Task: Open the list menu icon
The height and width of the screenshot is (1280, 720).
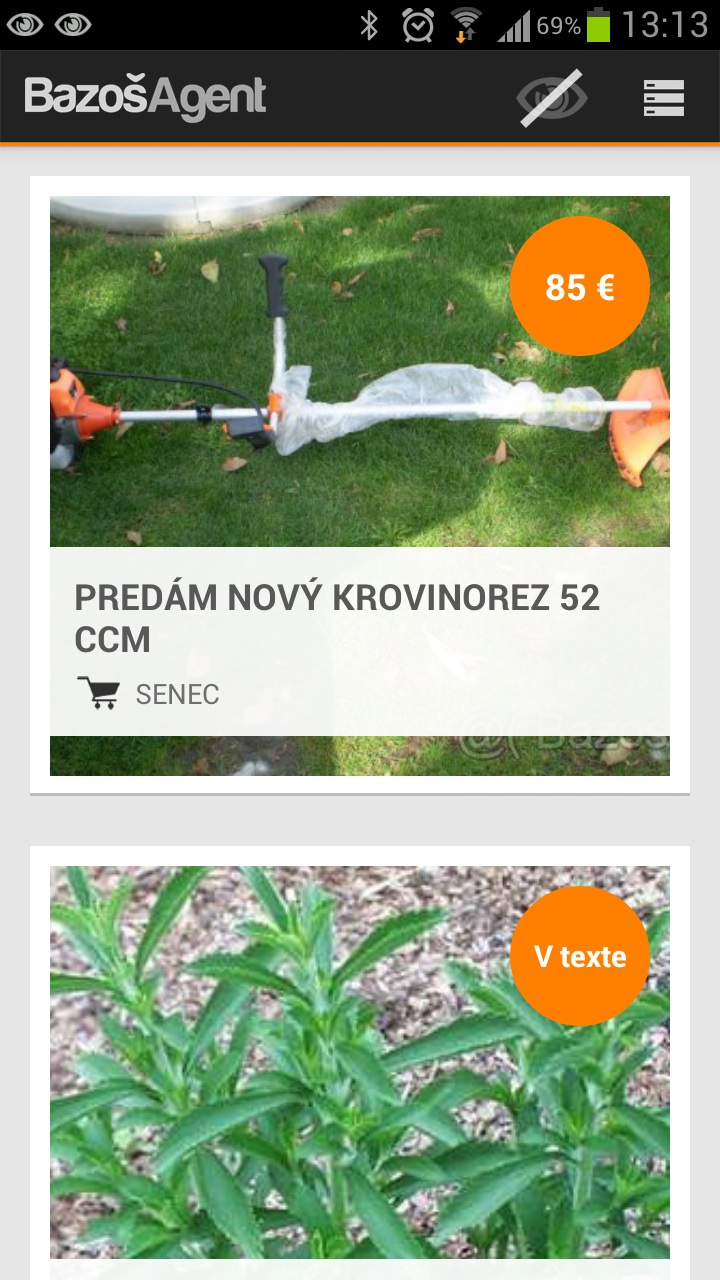Action: point(663,97)
